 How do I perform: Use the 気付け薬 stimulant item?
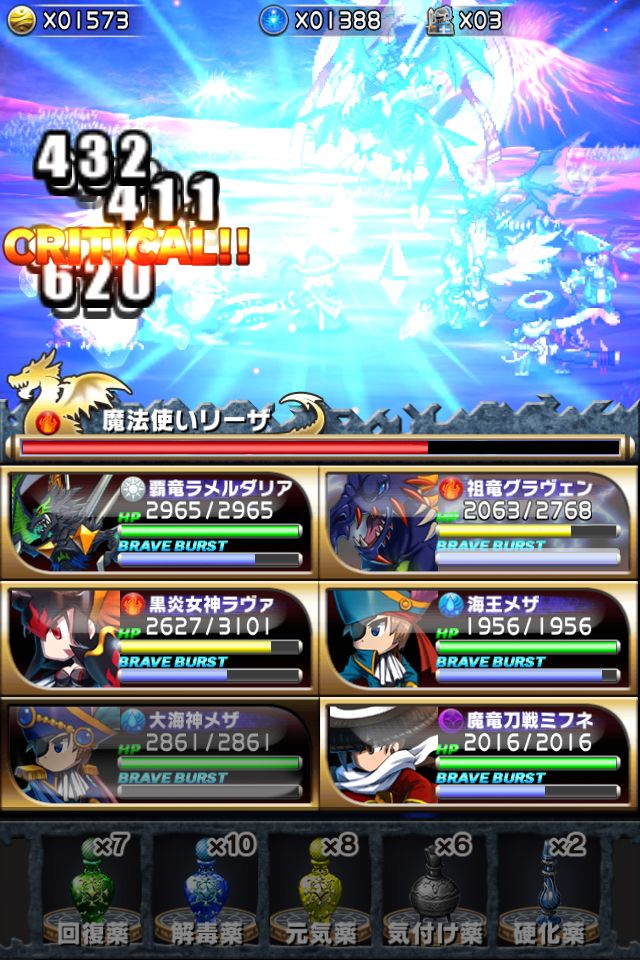tap(435, 890)
